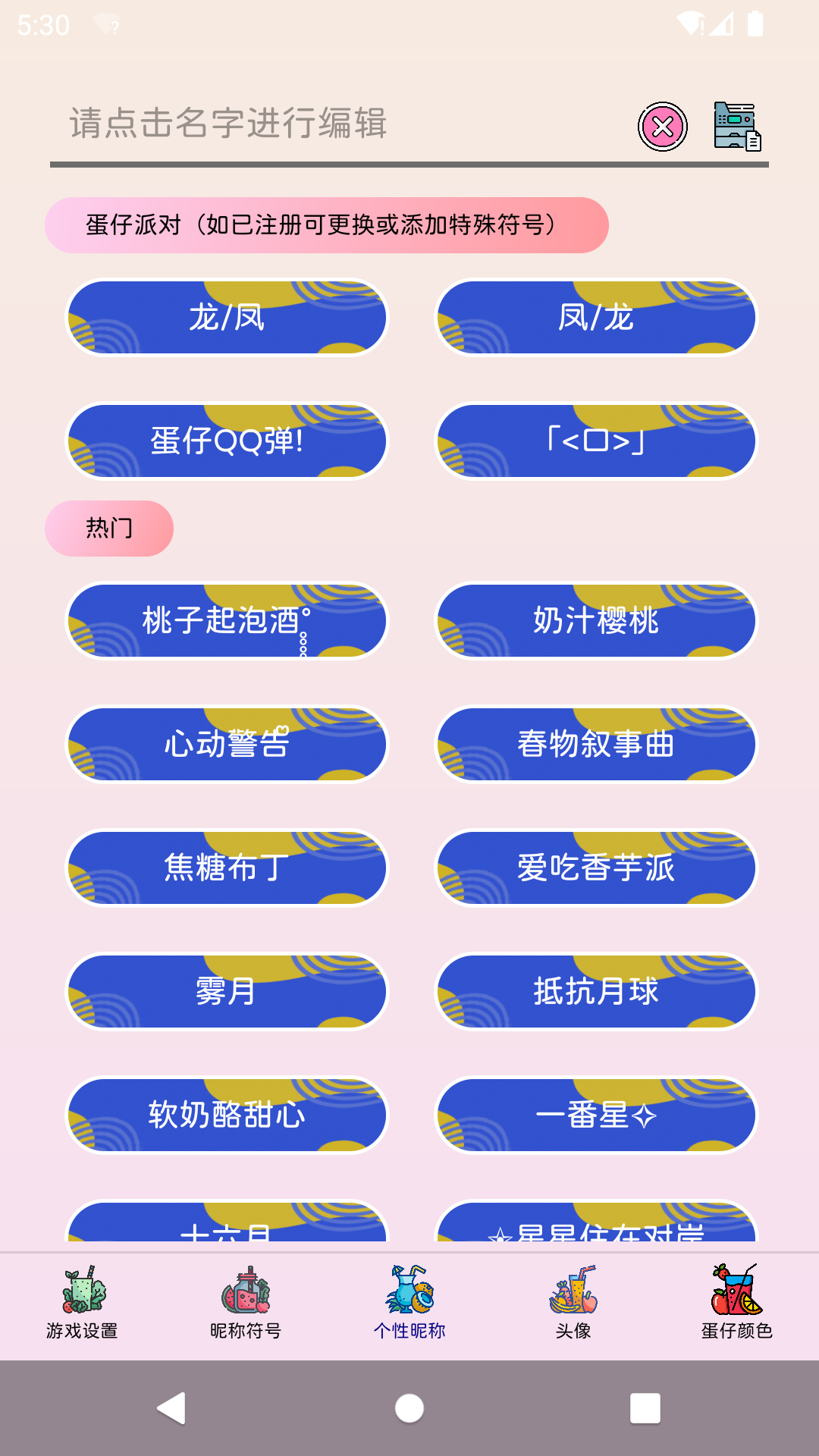Pick the name 软奶酪甜心

227,1115
